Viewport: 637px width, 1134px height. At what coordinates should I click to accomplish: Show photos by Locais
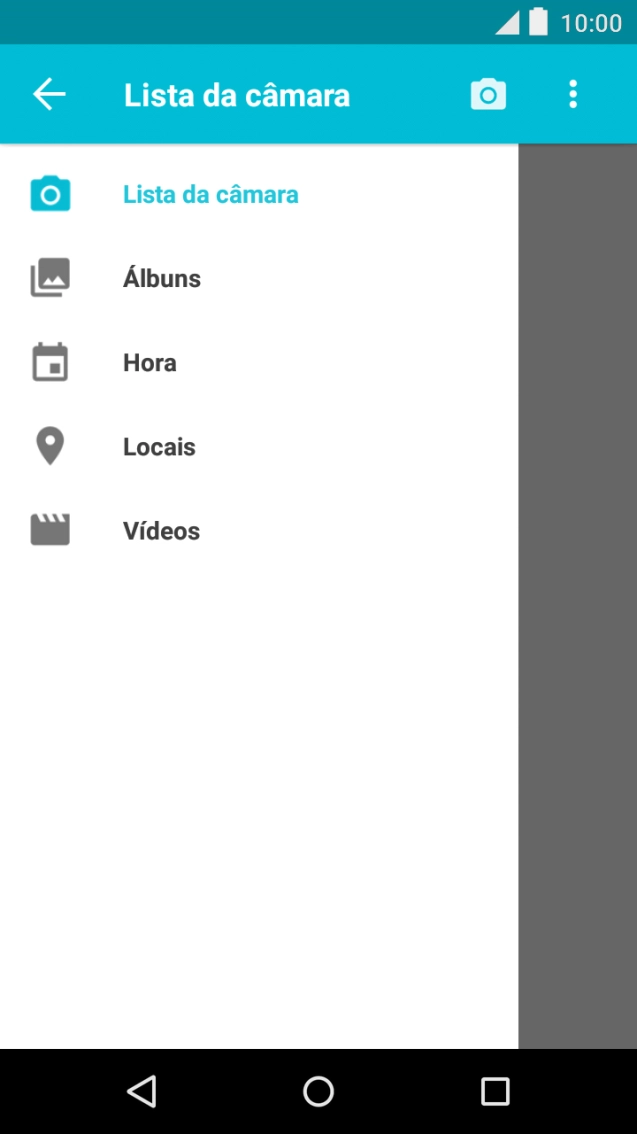(259, 447)
